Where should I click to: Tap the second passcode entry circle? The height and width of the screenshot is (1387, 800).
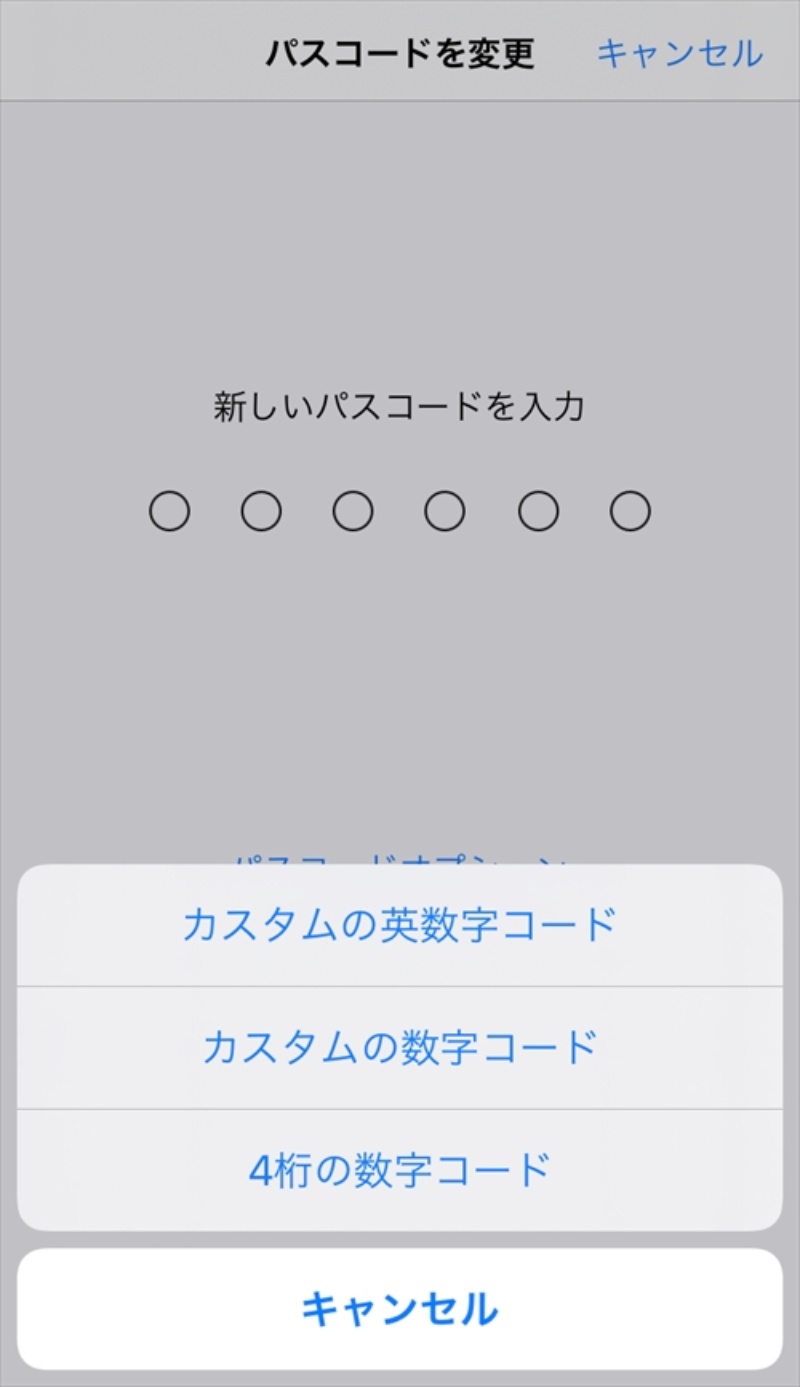click(261, 511)
